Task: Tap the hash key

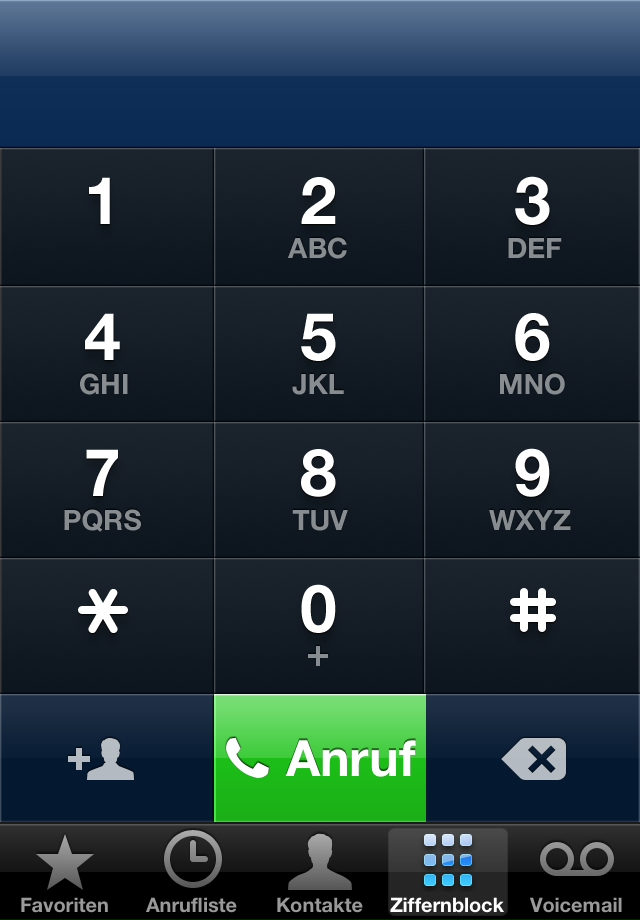Action: (533, 626)
